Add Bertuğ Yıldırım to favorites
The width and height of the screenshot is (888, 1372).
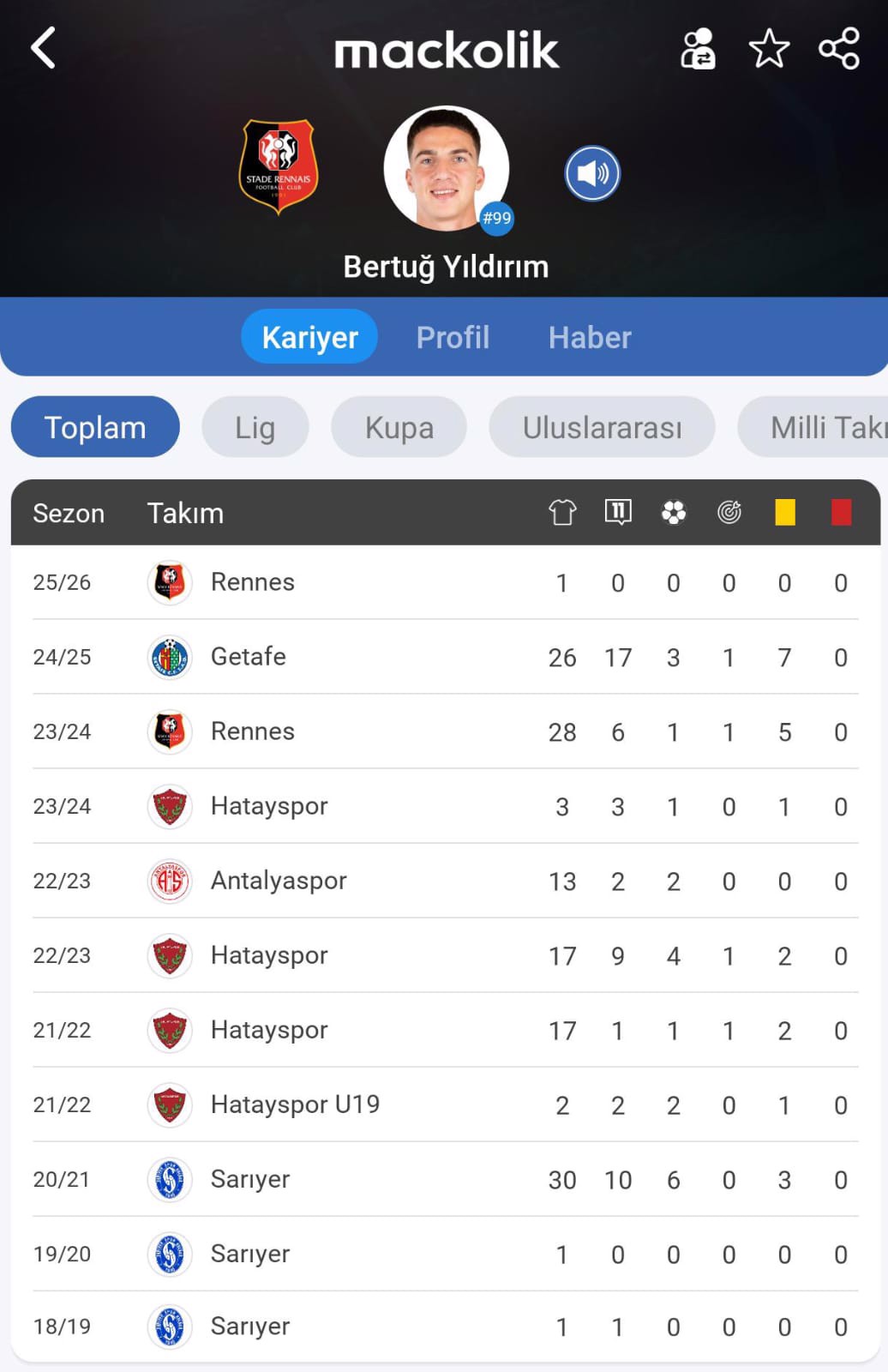pos(769,49)
